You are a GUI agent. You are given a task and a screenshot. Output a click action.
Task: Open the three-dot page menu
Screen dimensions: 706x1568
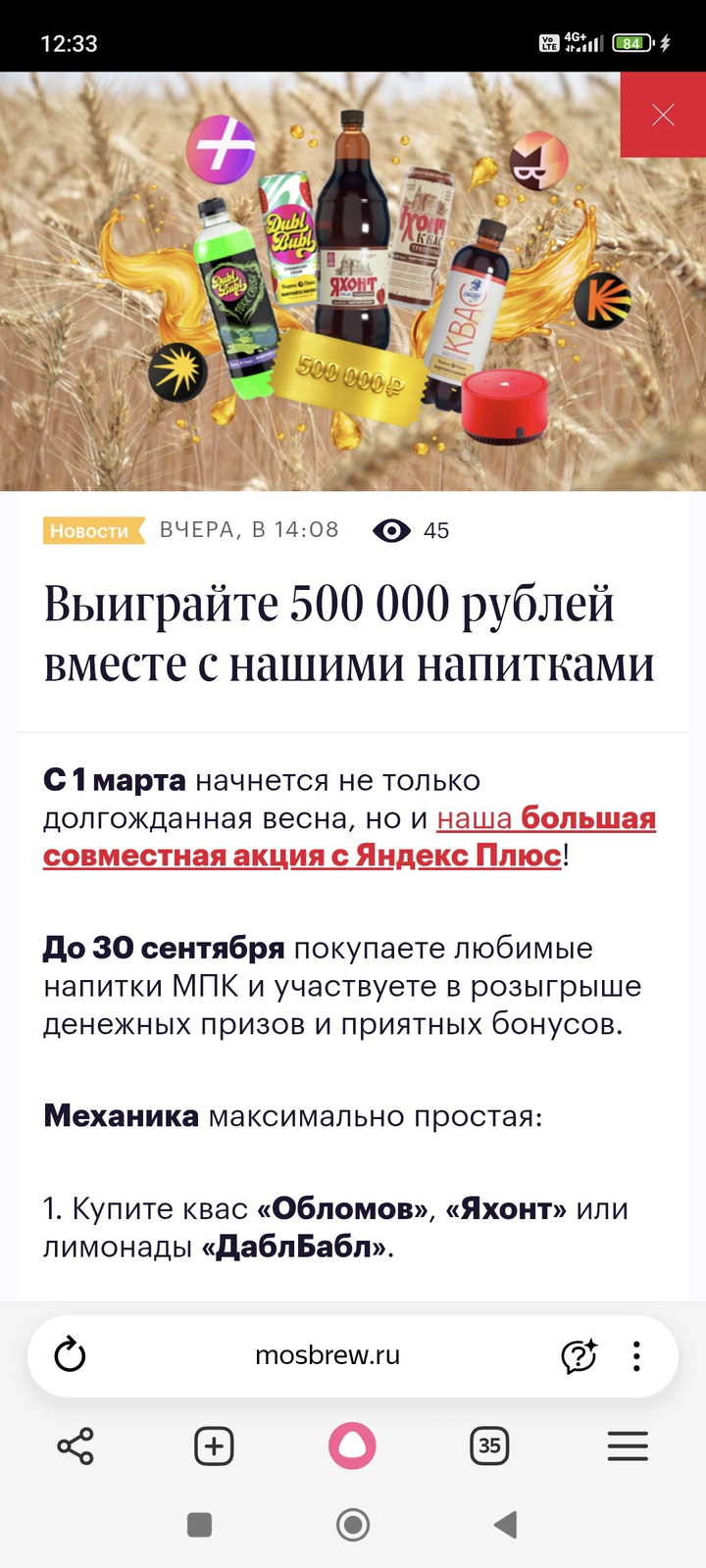[636, 1355]
